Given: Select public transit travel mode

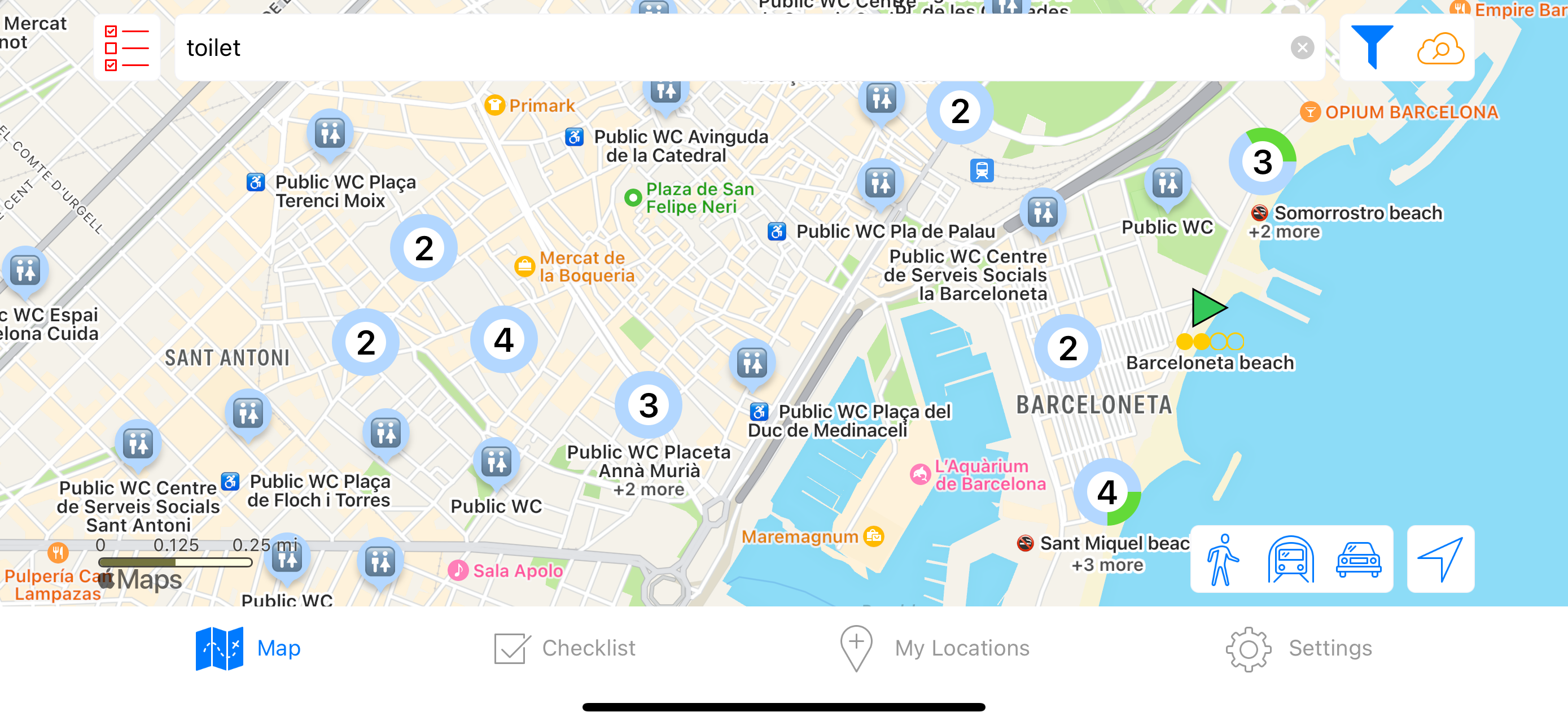Looking at the screenshot, I should (1290, 560).
